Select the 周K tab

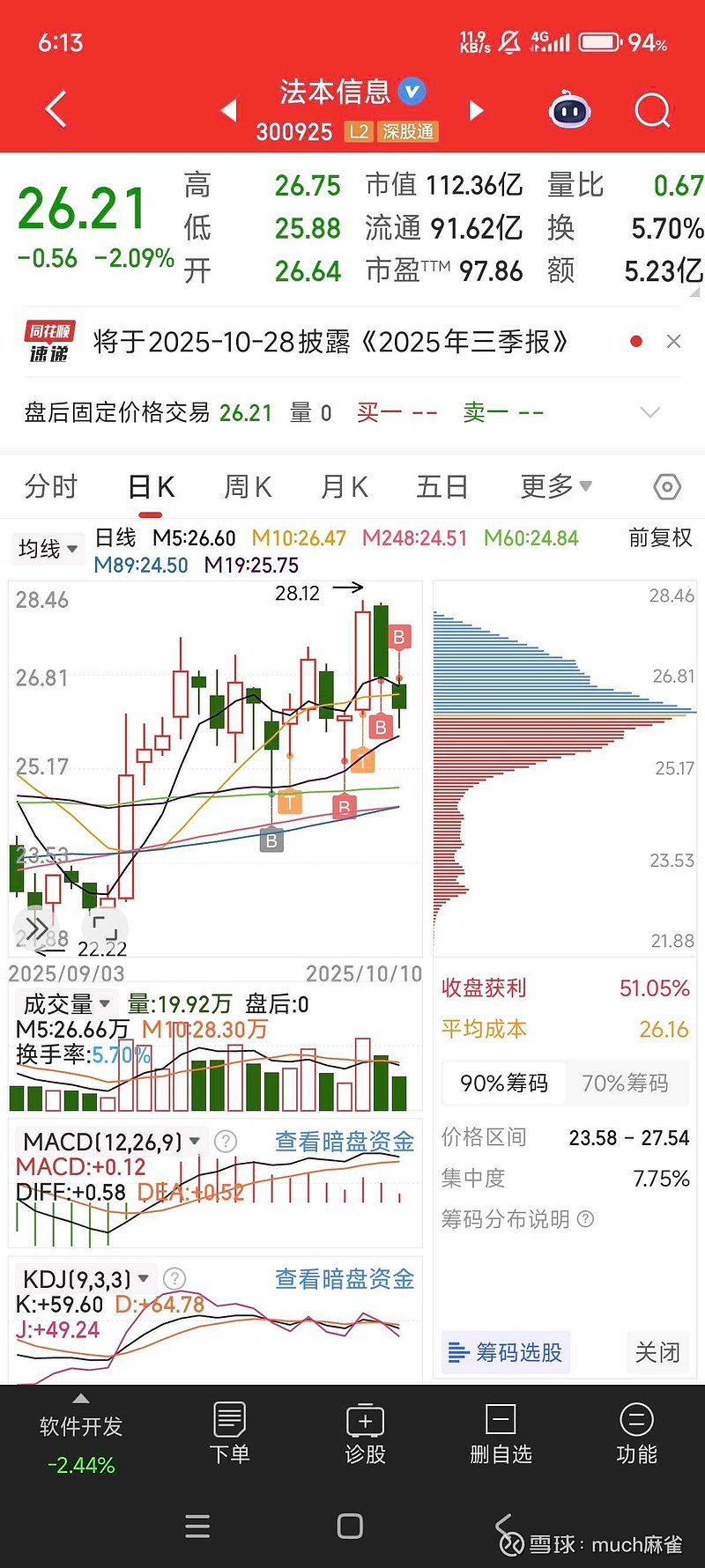pyautogui.click(x=248, y=486)
